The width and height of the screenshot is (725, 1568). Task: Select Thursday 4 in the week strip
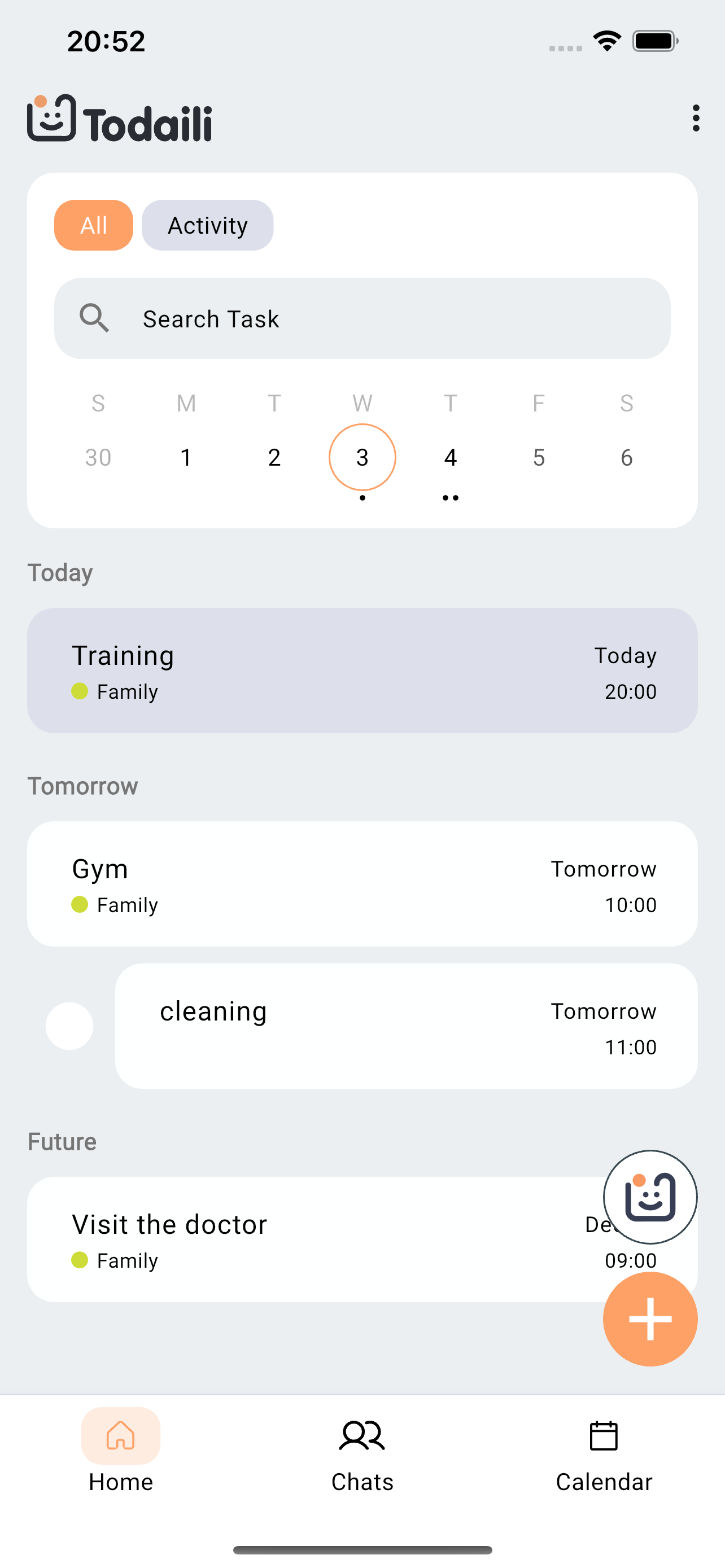point(451,457)
